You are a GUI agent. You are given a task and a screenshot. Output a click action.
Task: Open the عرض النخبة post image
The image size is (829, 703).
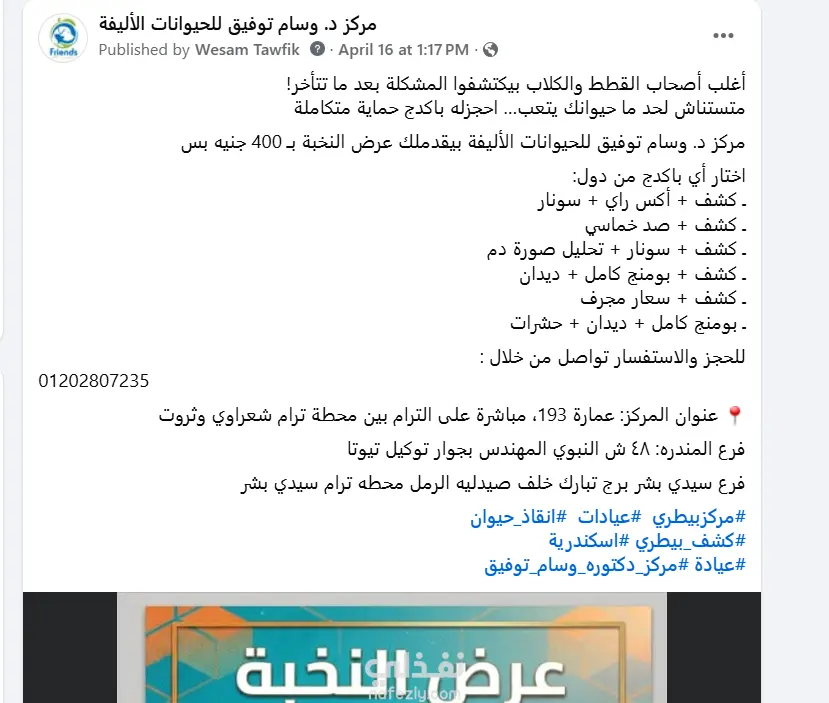click(x=392, y=648)
